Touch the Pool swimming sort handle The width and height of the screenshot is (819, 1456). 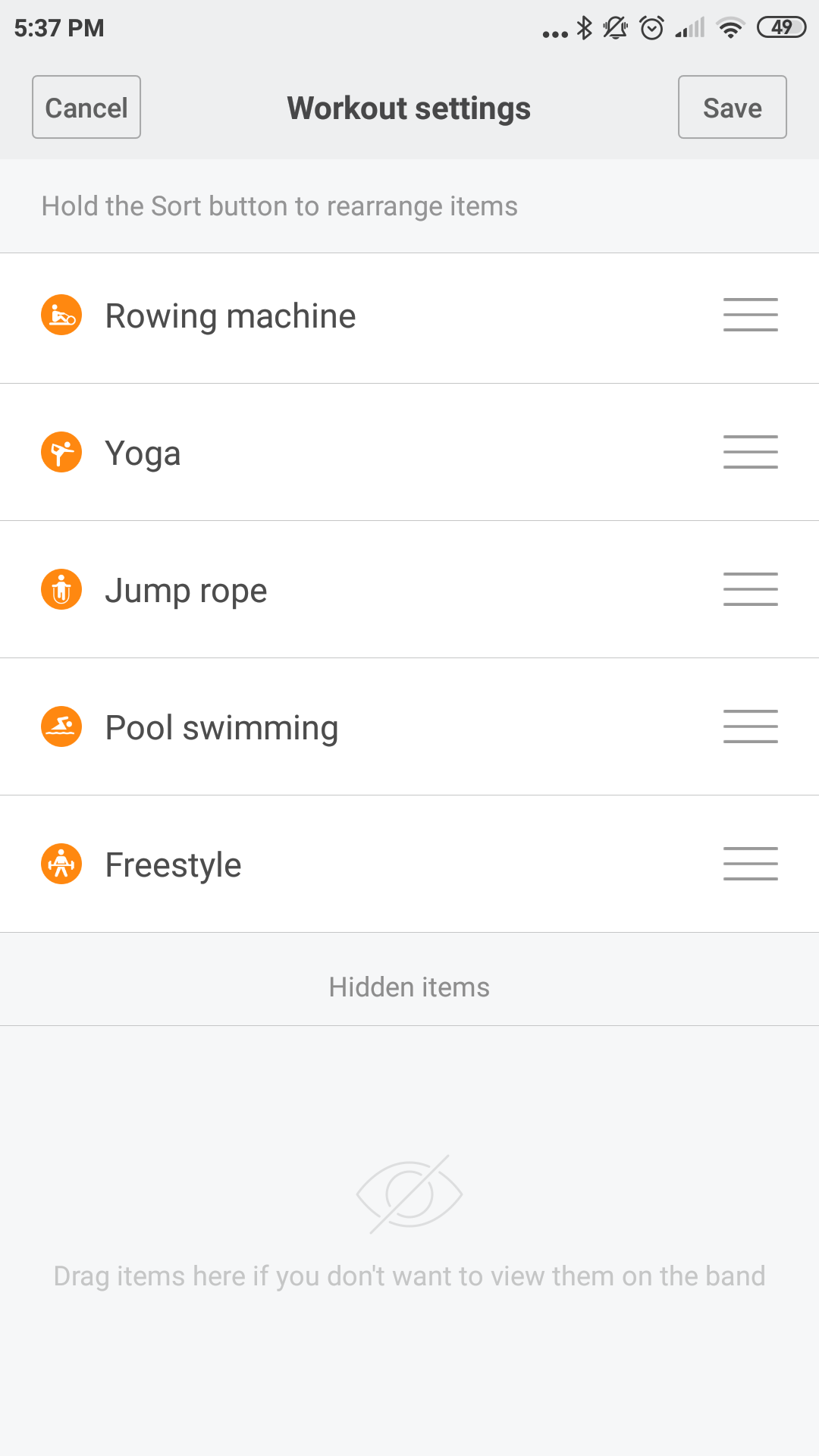pyautogui.click(x=750, y=726)
